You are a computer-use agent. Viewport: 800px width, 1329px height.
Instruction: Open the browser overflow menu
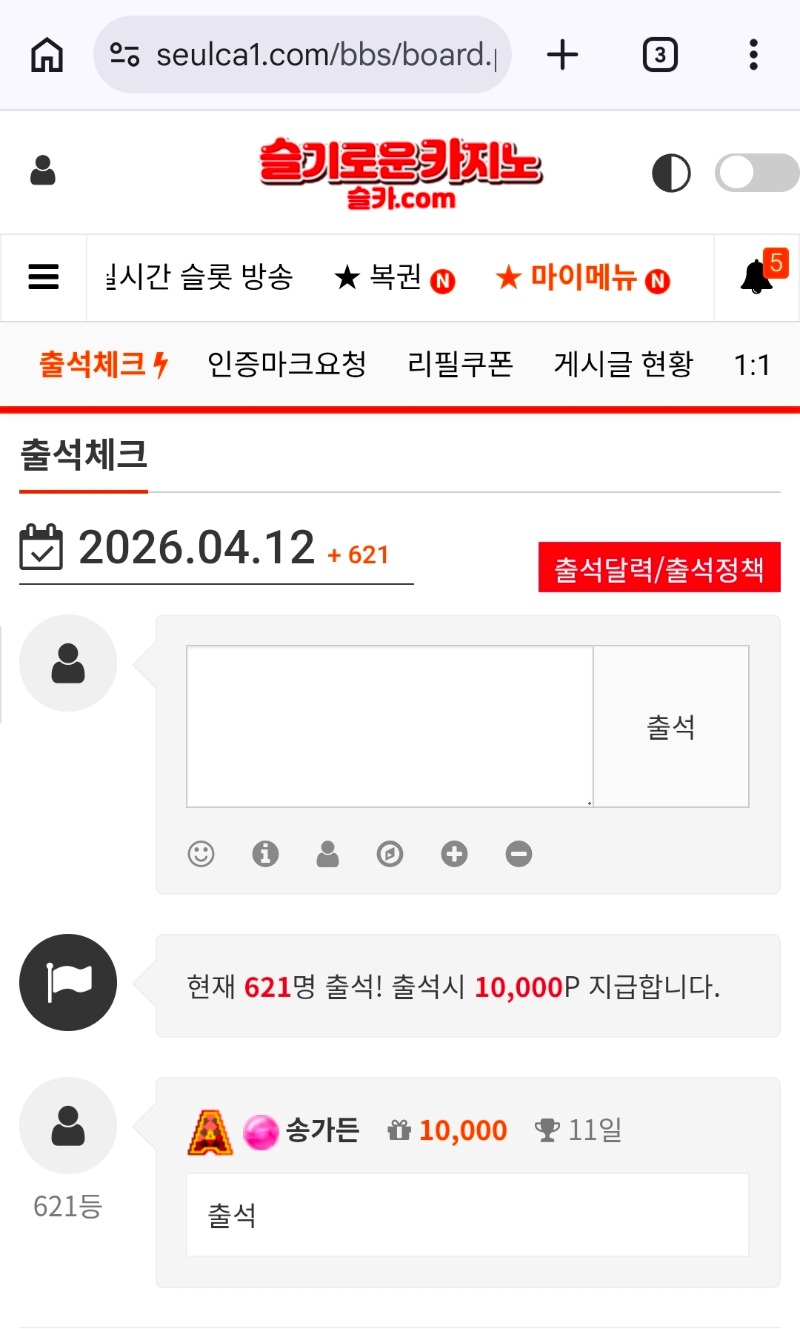(754, 55)
